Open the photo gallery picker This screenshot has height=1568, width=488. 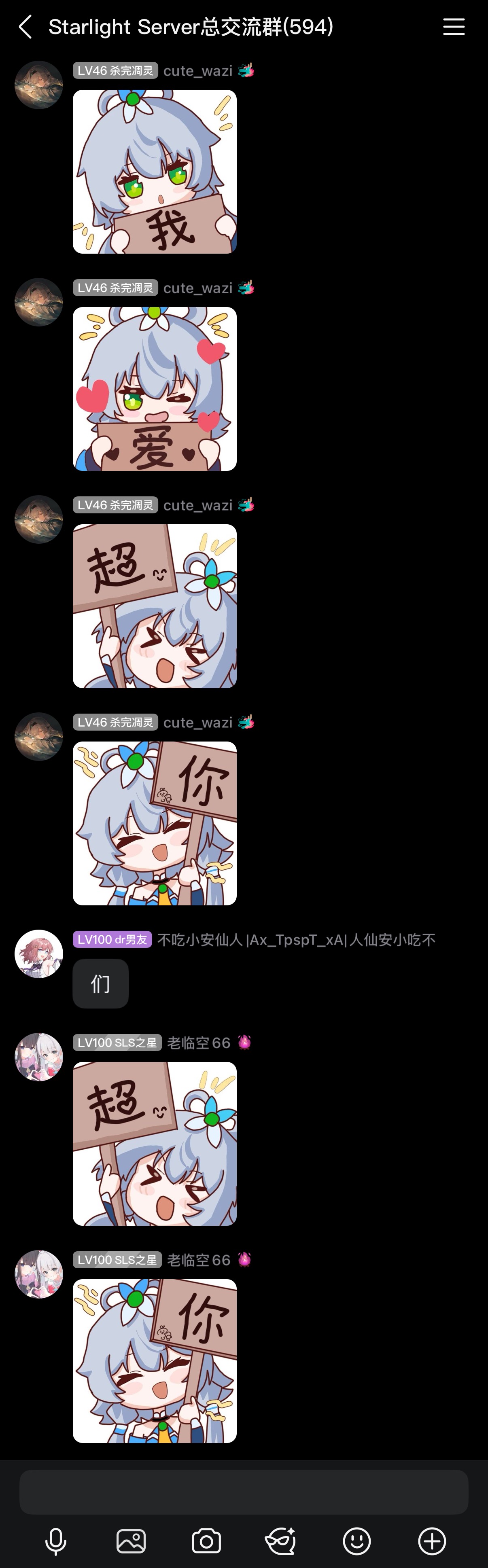click(x=131, y=1541)
